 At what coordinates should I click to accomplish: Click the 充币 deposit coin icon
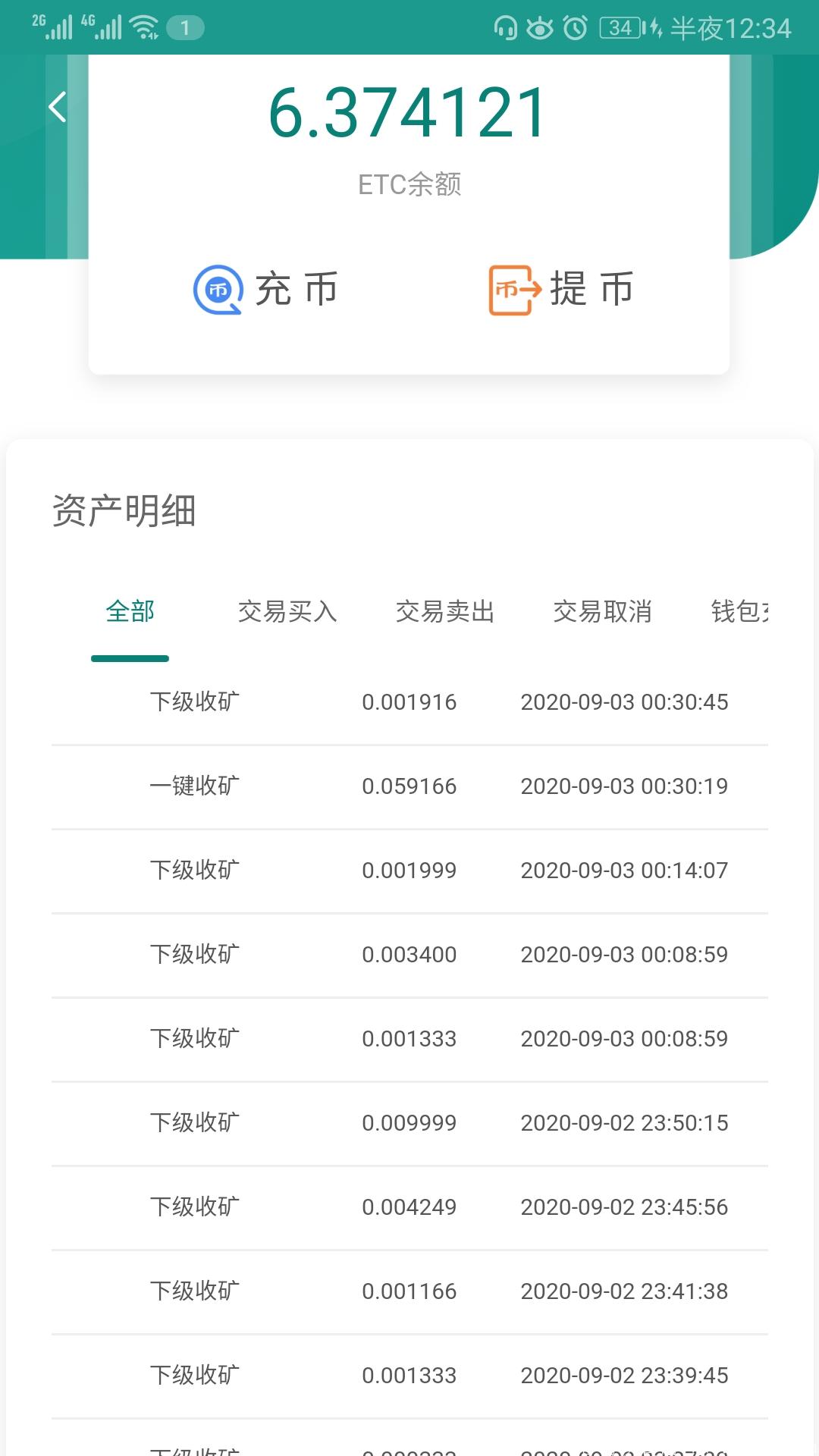coord(218,289)
